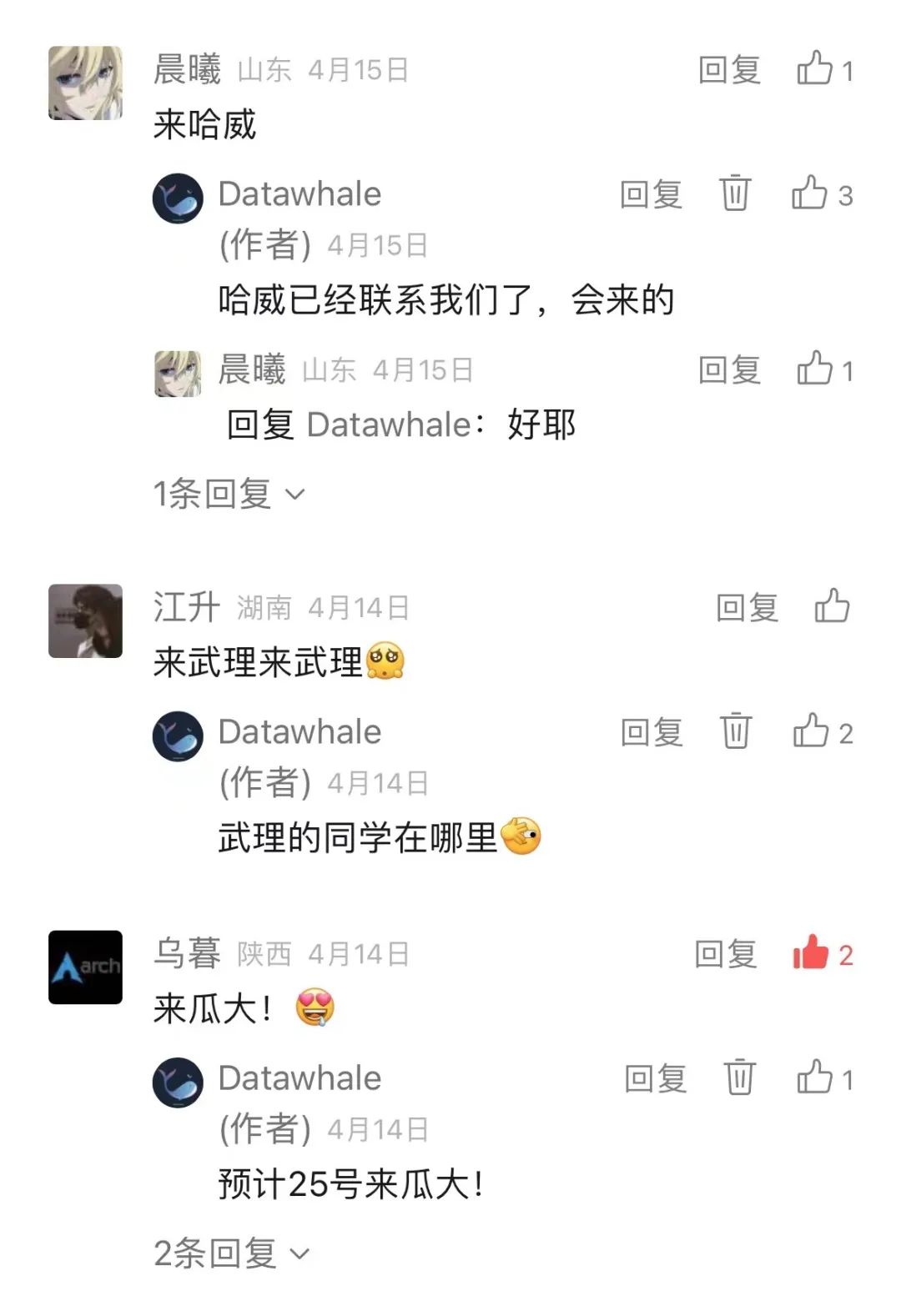Reply to Datawhale's 哈威已经联系我们了 comment

651,194
